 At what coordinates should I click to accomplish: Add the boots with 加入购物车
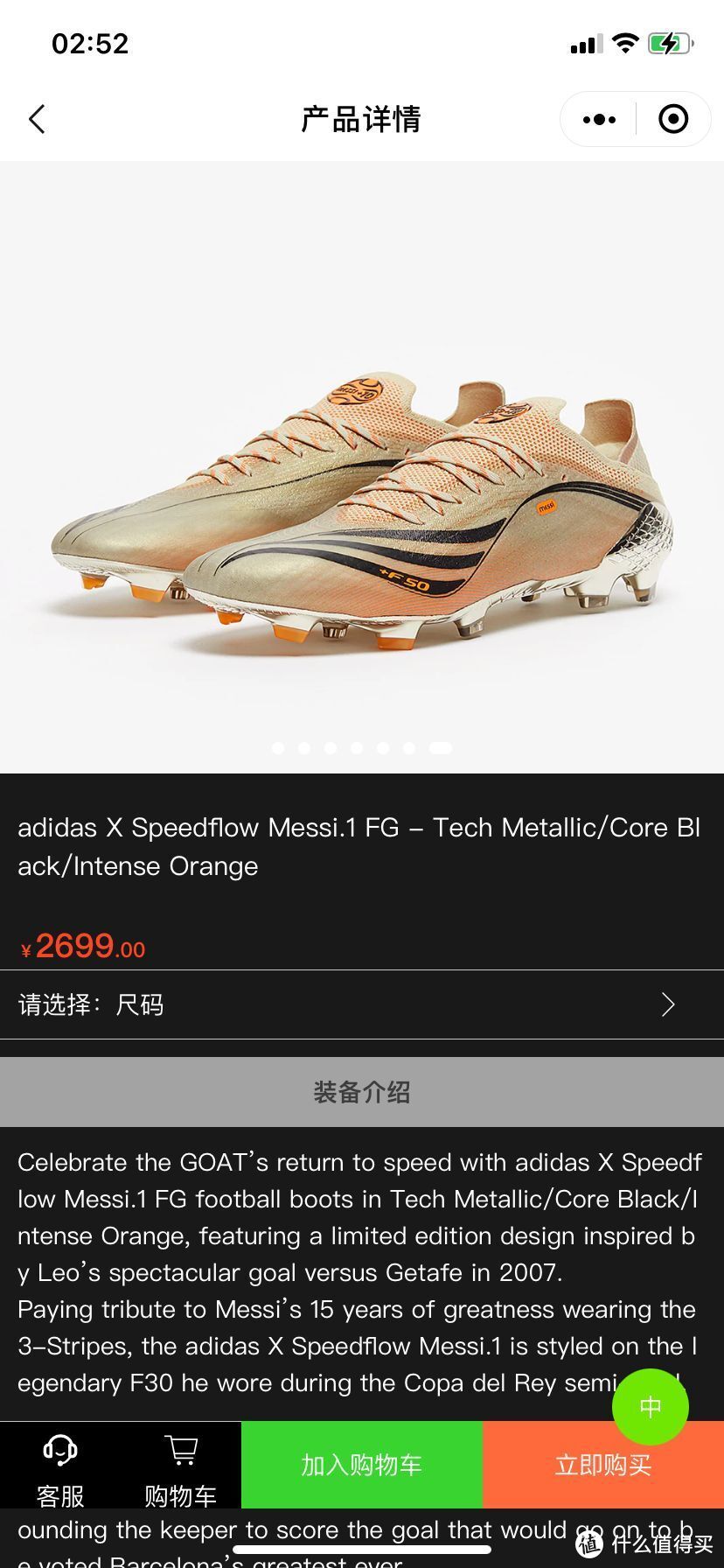point(362,1465)
